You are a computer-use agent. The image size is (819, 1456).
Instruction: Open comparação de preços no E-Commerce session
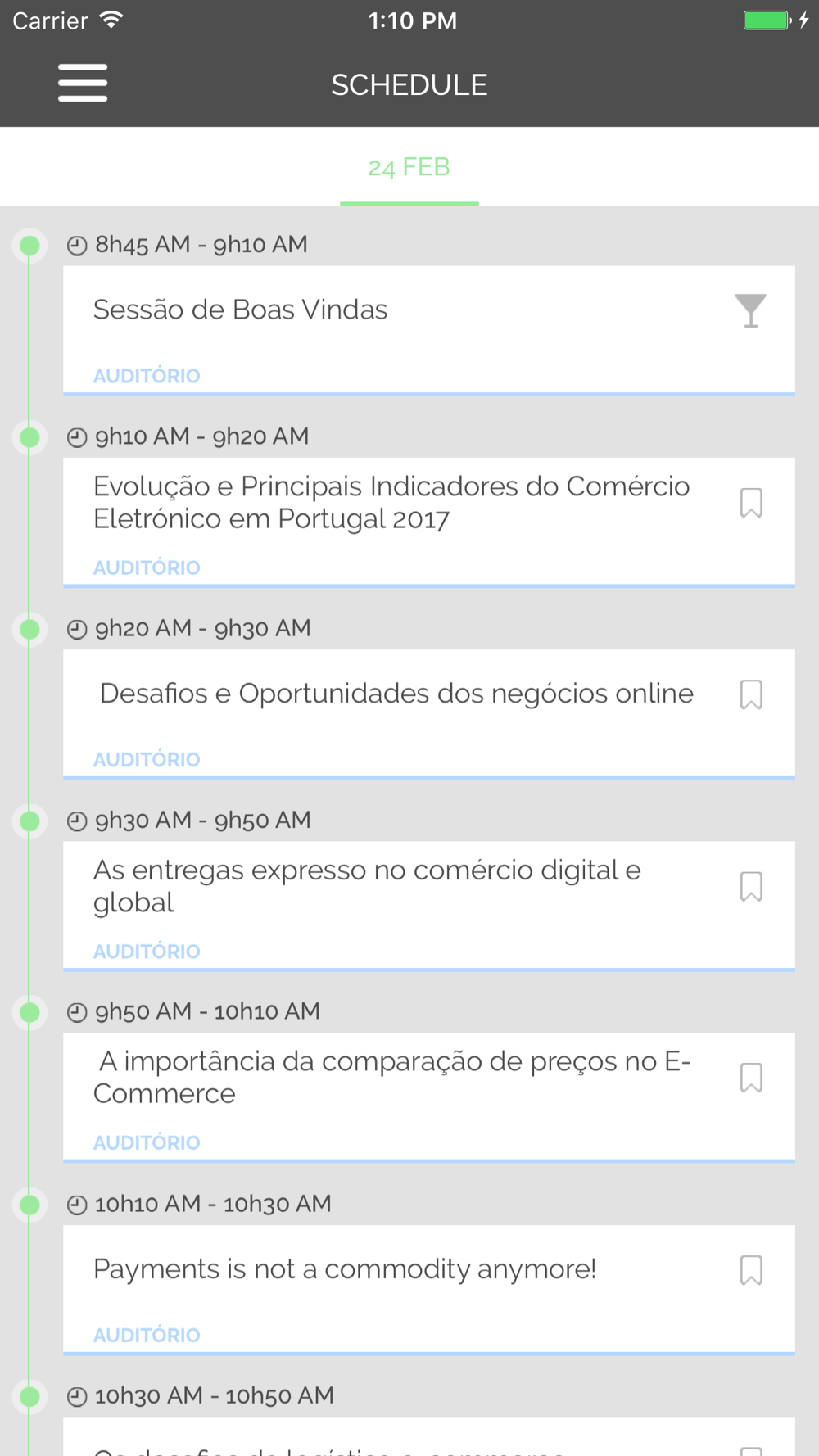click(x=429, y=1097)
